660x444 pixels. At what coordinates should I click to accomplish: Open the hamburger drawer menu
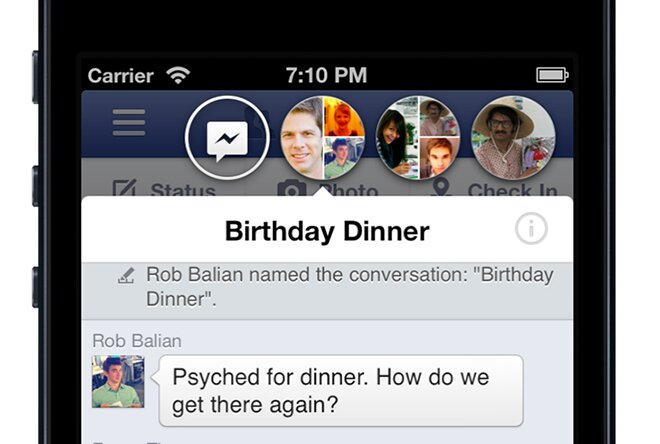(129, 122)
